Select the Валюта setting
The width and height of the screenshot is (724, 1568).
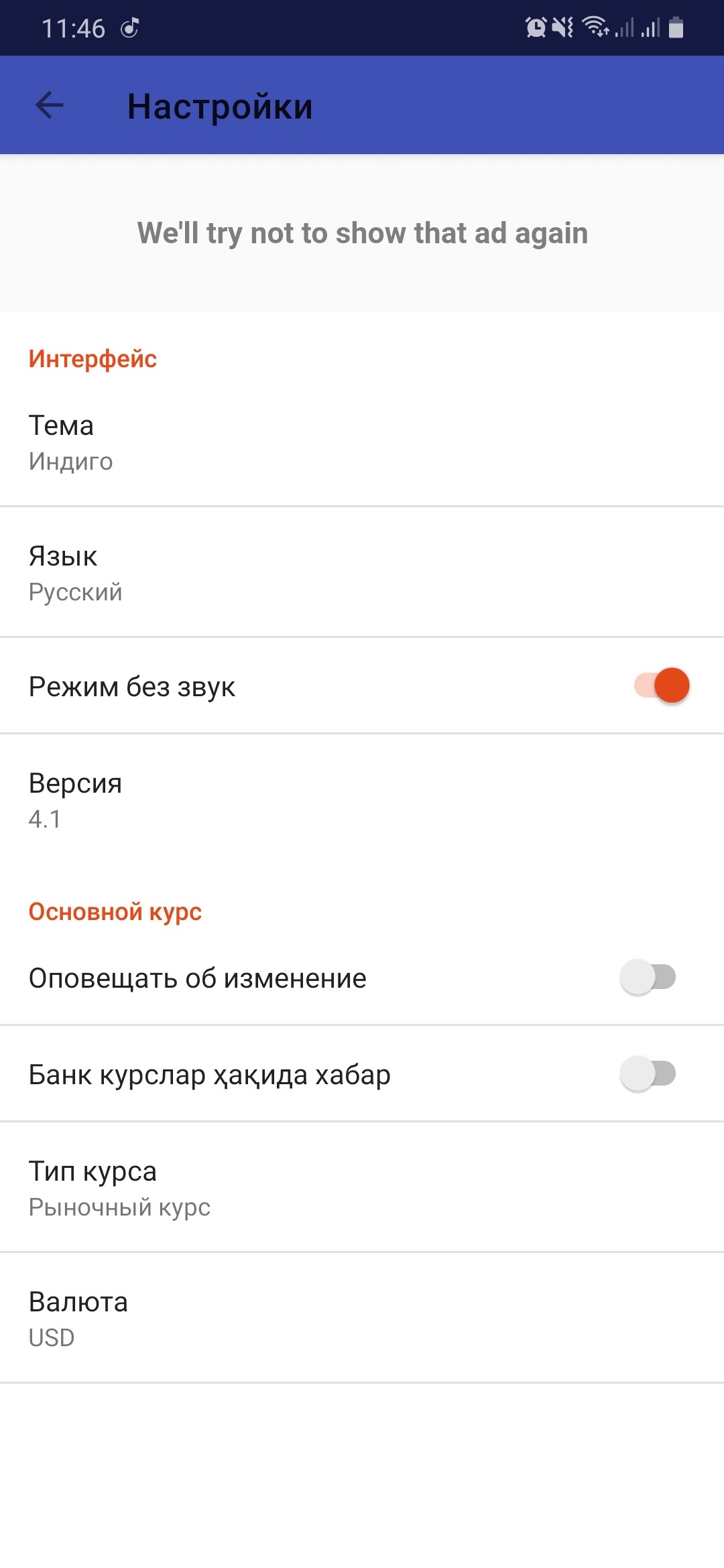pos(362,1318)
